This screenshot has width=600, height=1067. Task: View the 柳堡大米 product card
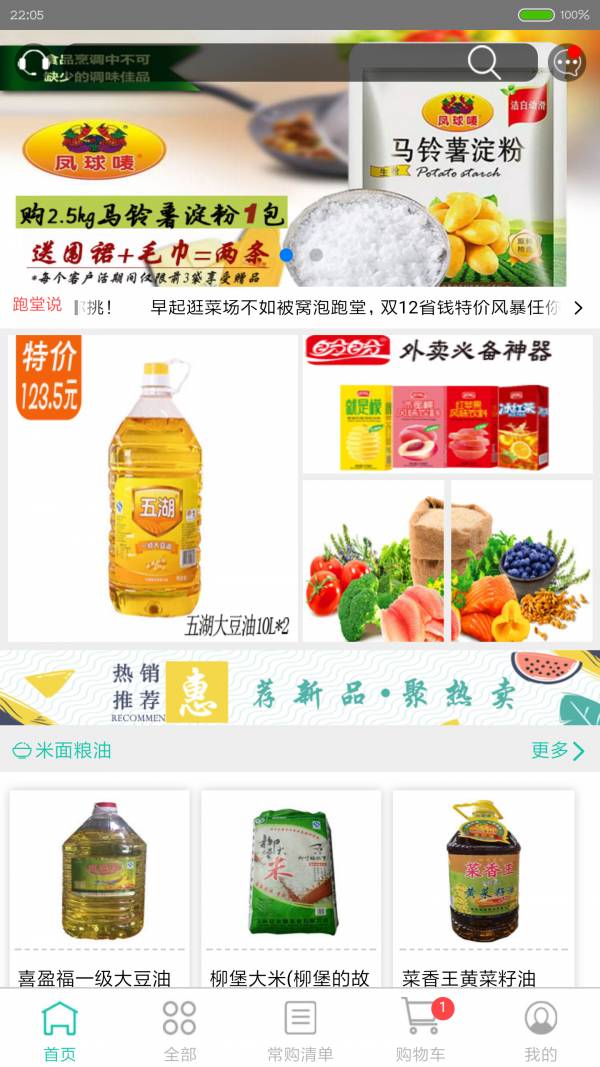(x=291, y=888)
